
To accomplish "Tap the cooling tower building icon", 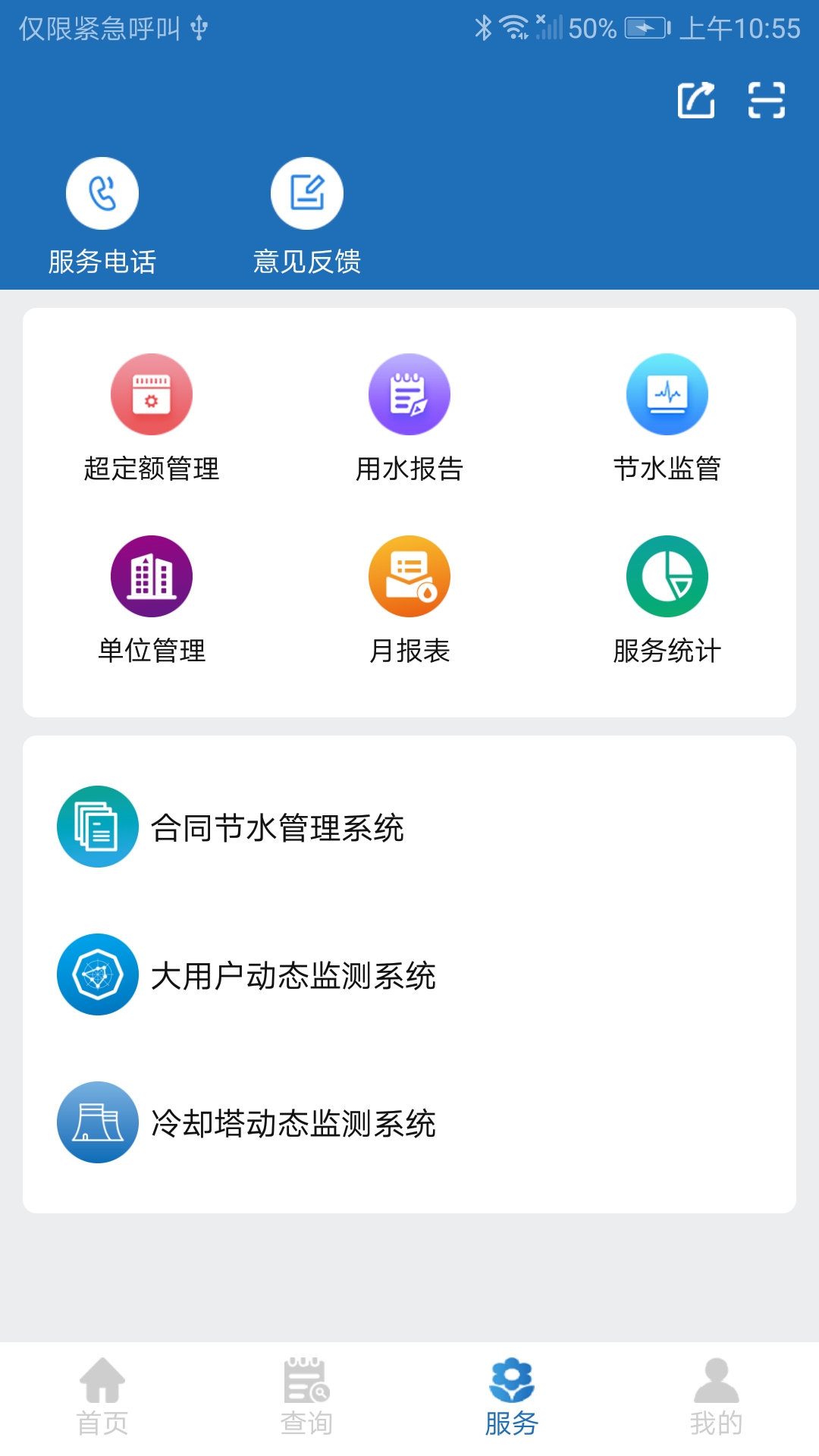I will point(97,1123).
